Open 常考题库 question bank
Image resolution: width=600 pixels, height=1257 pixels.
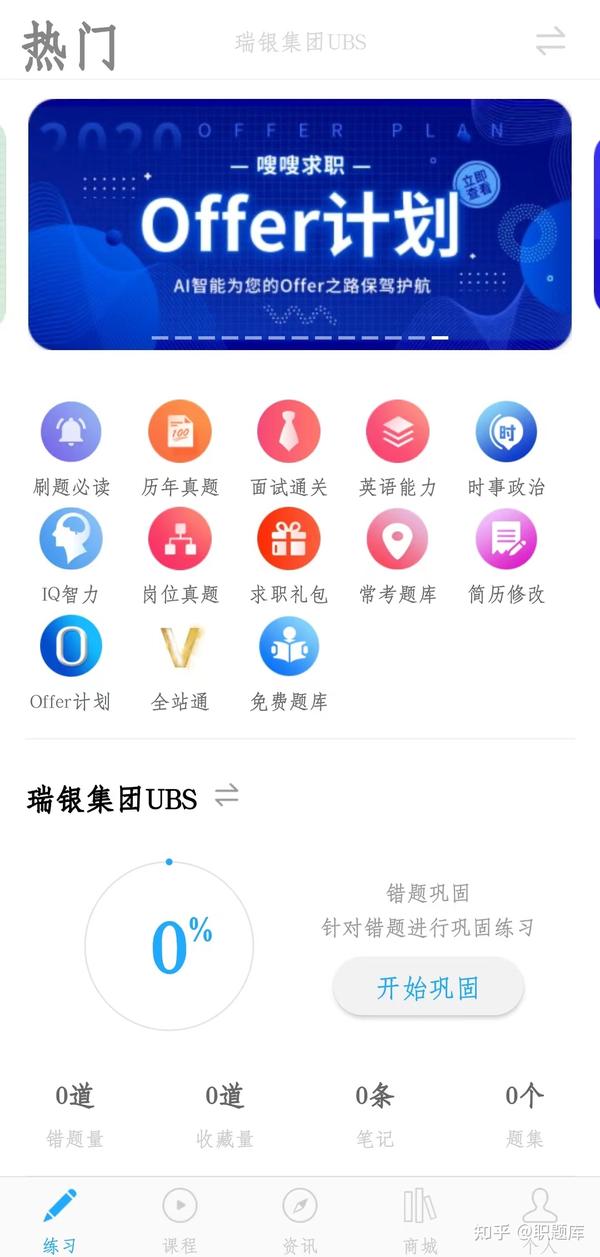[398, 539]
